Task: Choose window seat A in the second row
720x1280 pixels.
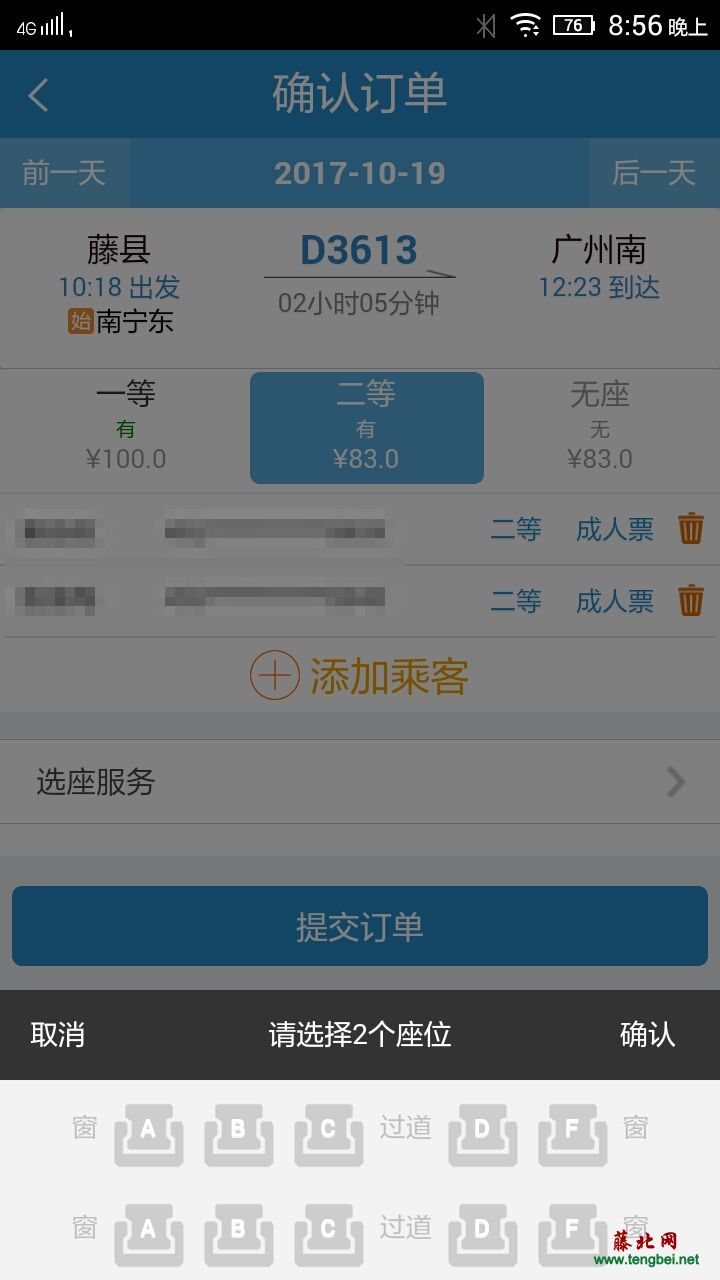Action: click(148, 1233)
